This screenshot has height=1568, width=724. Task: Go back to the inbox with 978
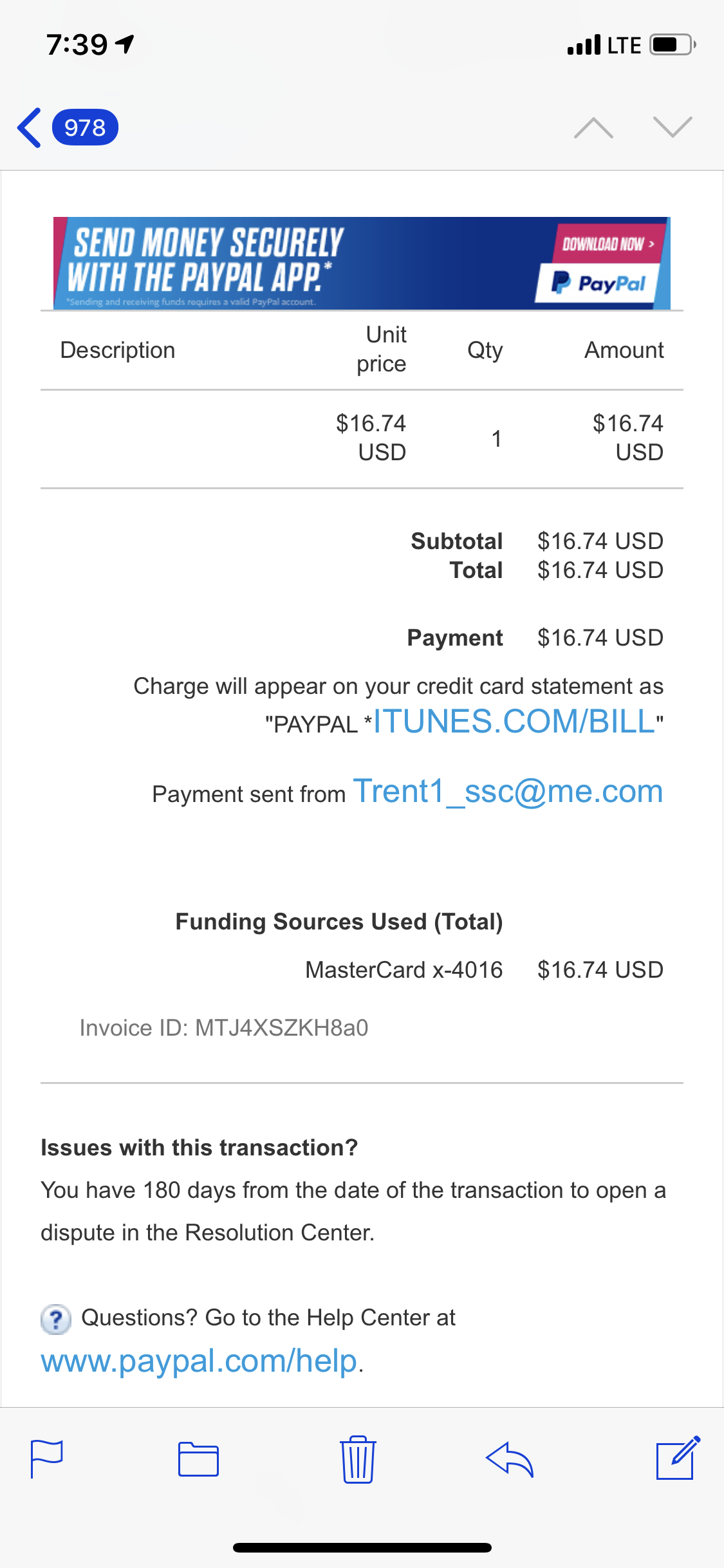(x=68, y=127)
